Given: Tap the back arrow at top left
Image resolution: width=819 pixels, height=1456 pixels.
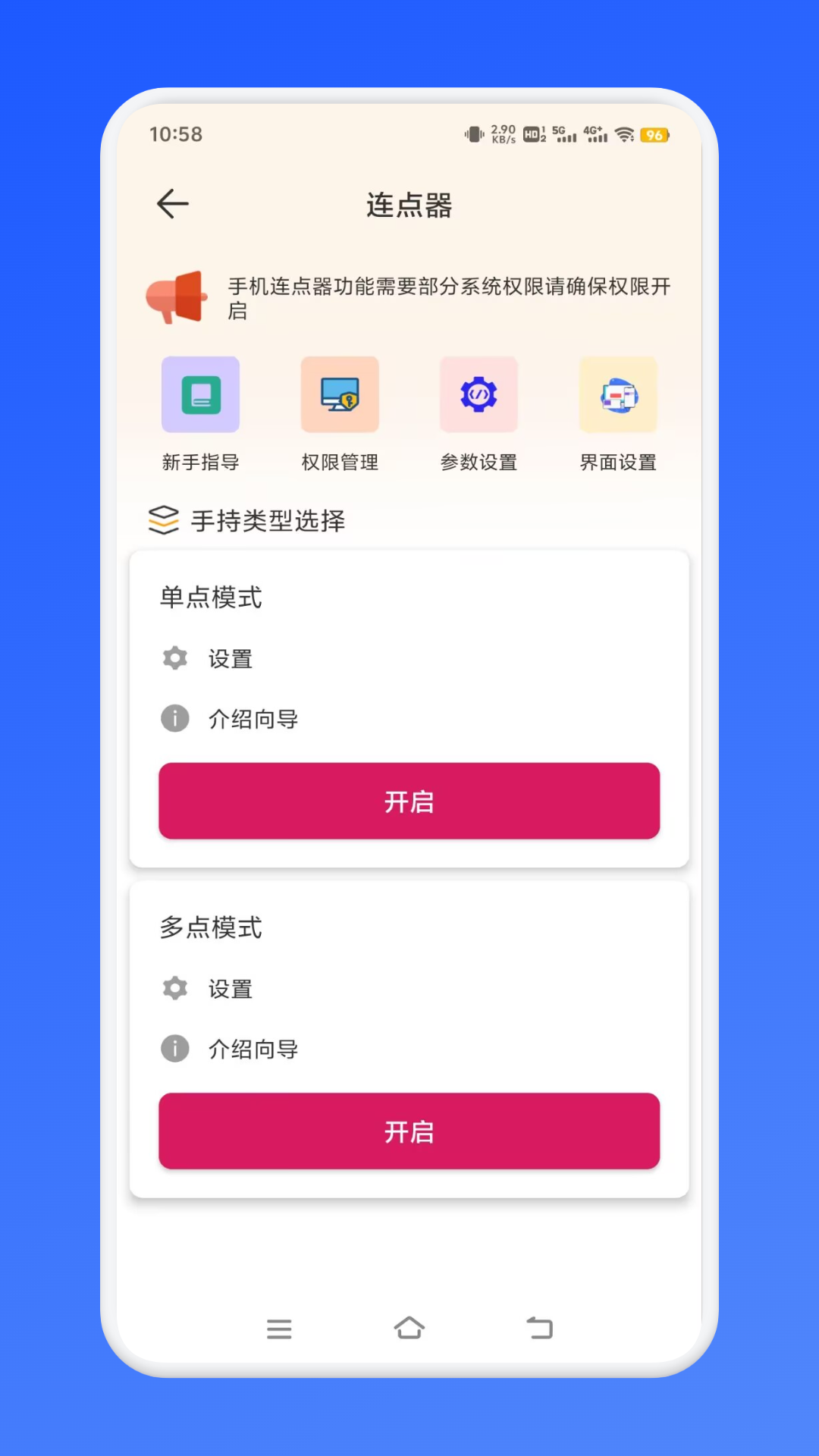Looking at the screenshot, I should pyautogui.click(x=172, y=203).
